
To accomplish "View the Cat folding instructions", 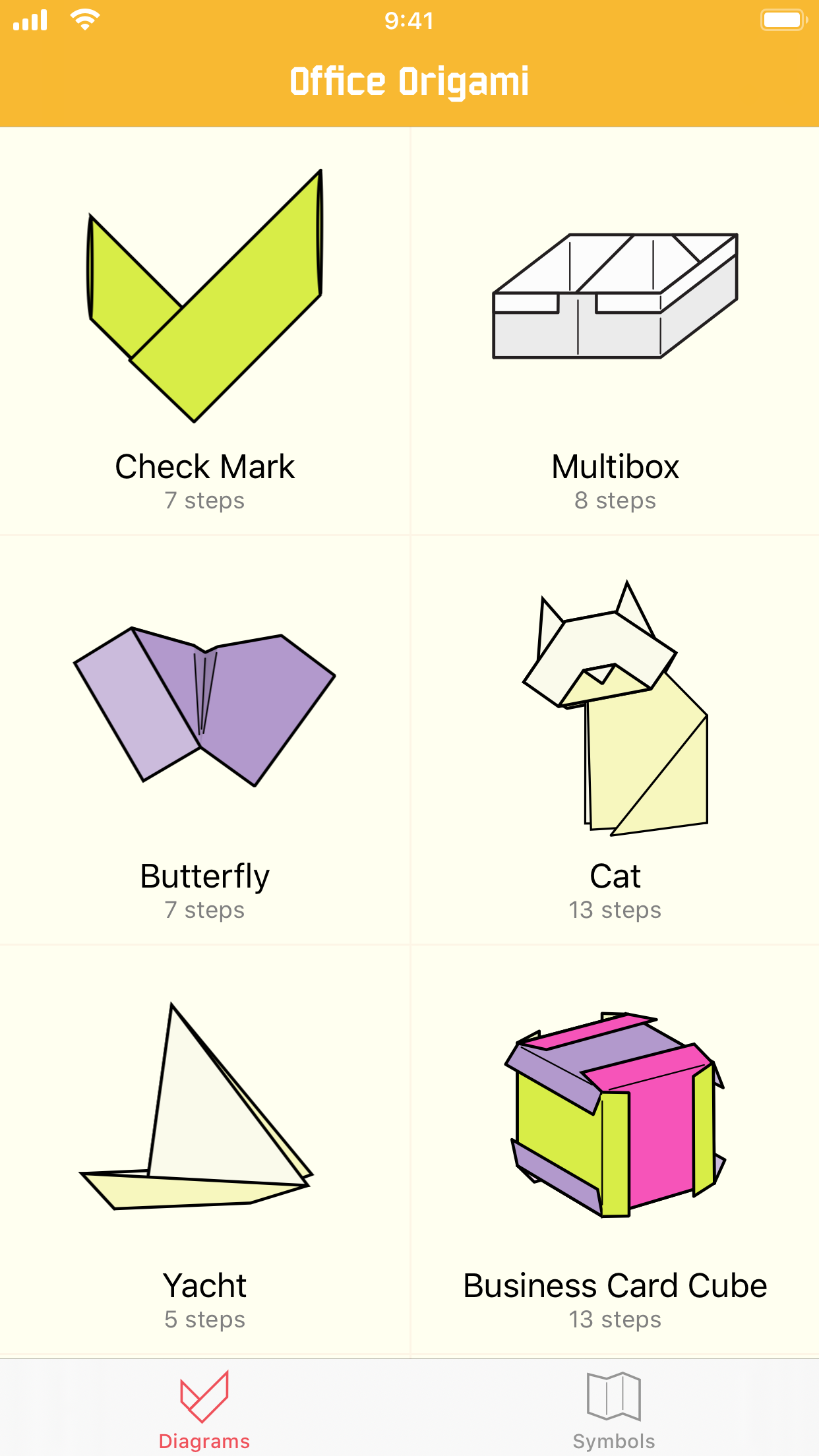I will (x=615, y=740).
